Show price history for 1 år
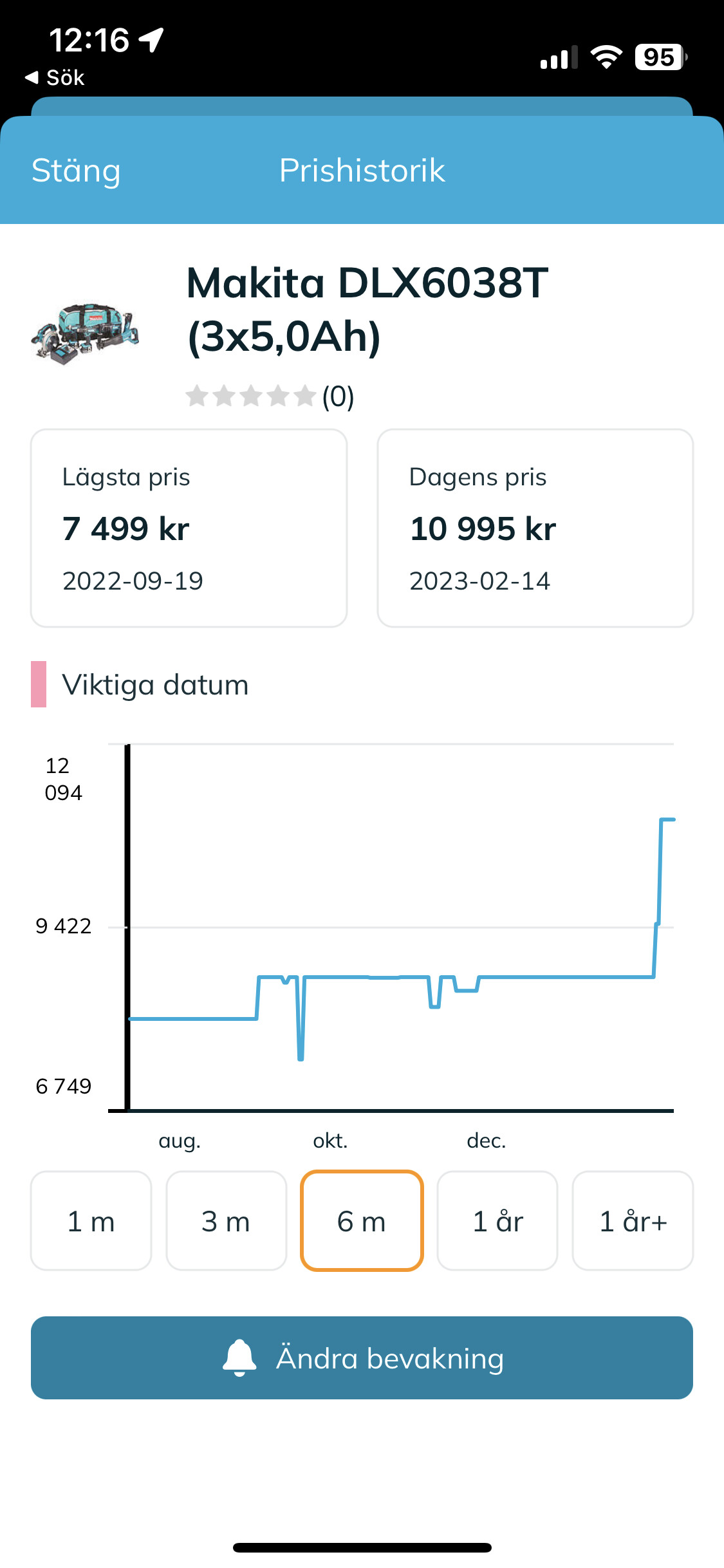 [x=497, y=1220]
